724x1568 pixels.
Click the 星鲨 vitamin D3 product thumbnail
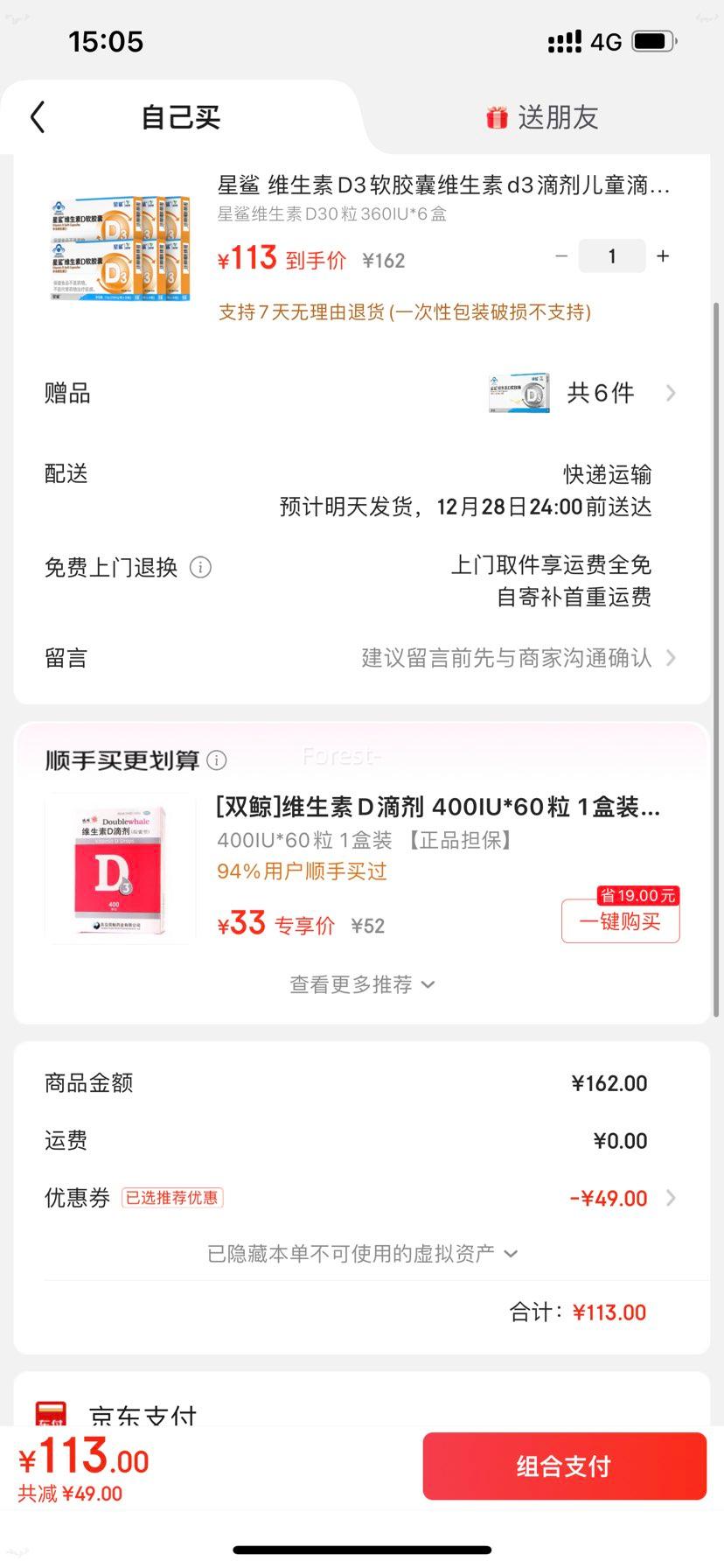(x=118, y=248)
